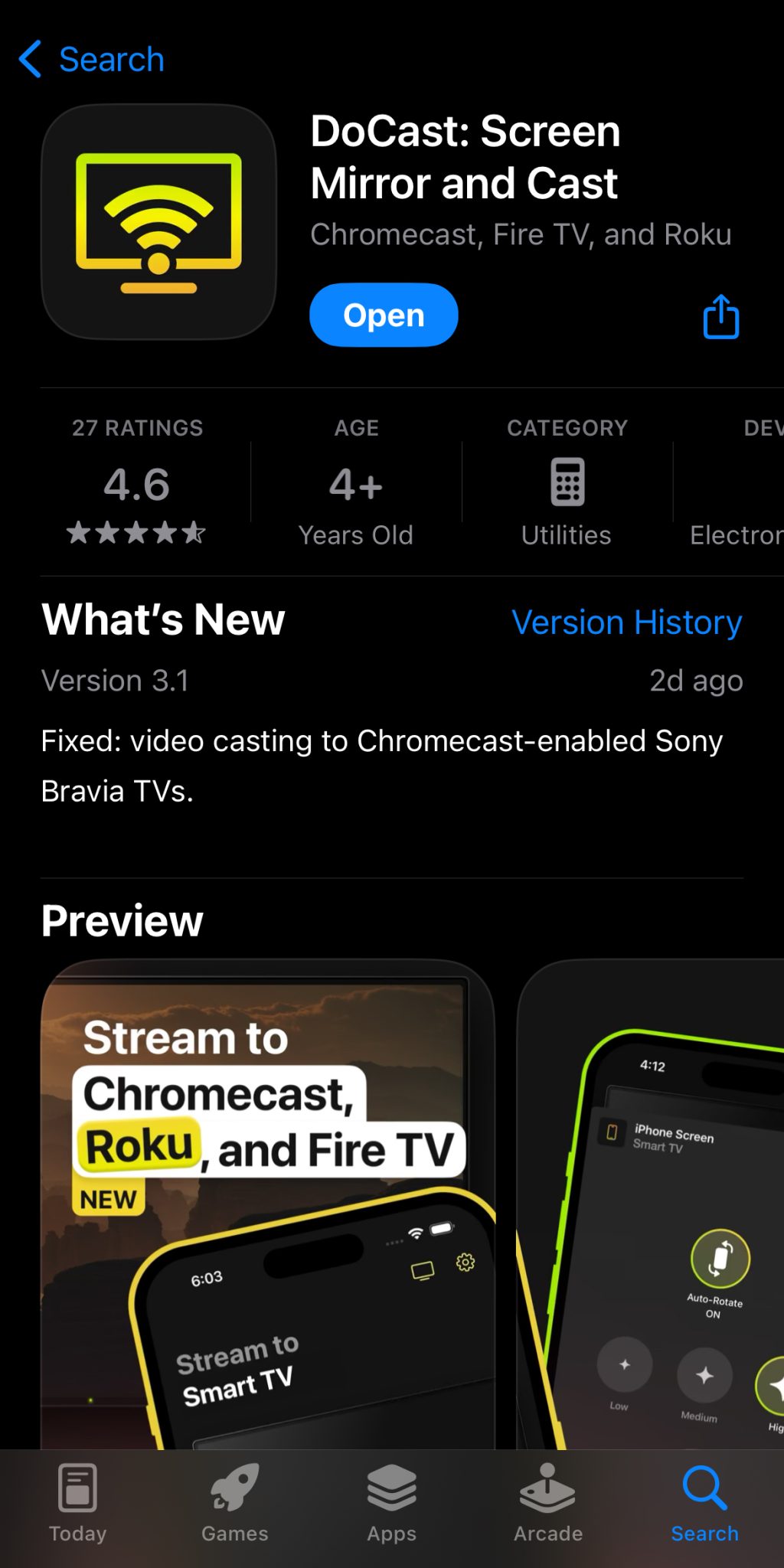Tap the 4.6 rating score
Viewport: 784px width, 1568px height.
coord(137,484)
